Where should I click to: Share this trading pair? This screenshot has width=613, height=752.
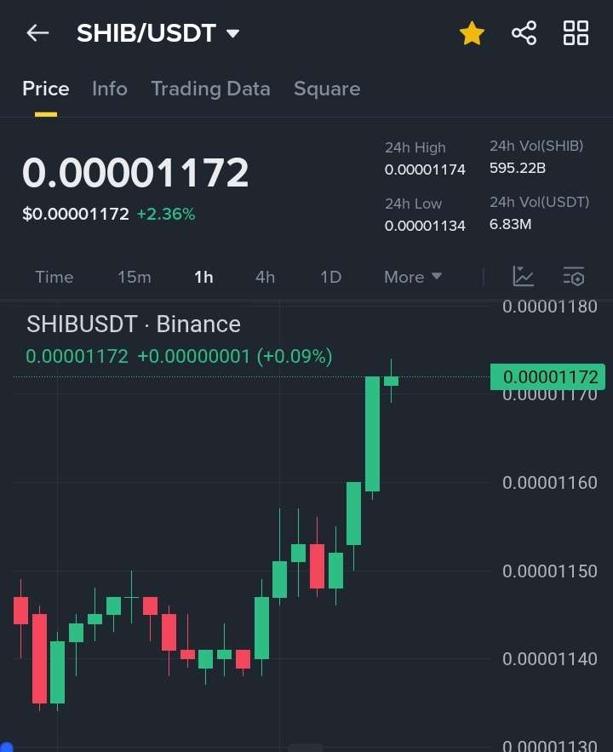coord(524,33)
